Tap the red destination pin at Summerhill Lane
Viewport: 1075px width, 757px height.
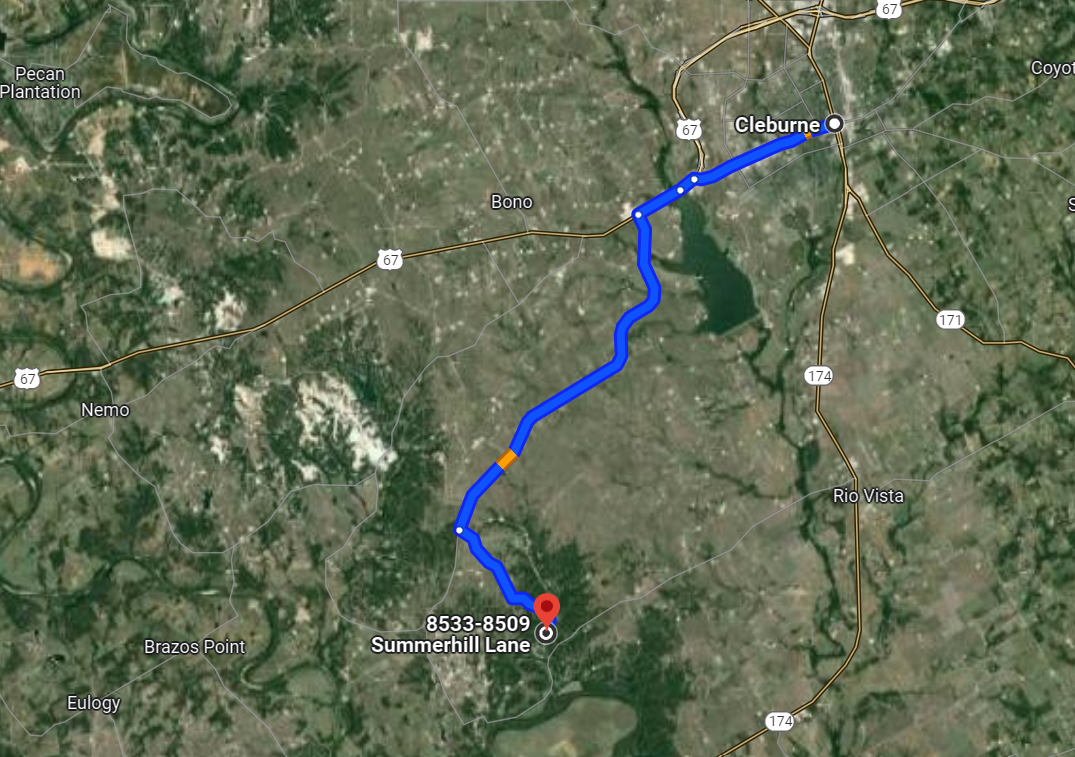546,608
